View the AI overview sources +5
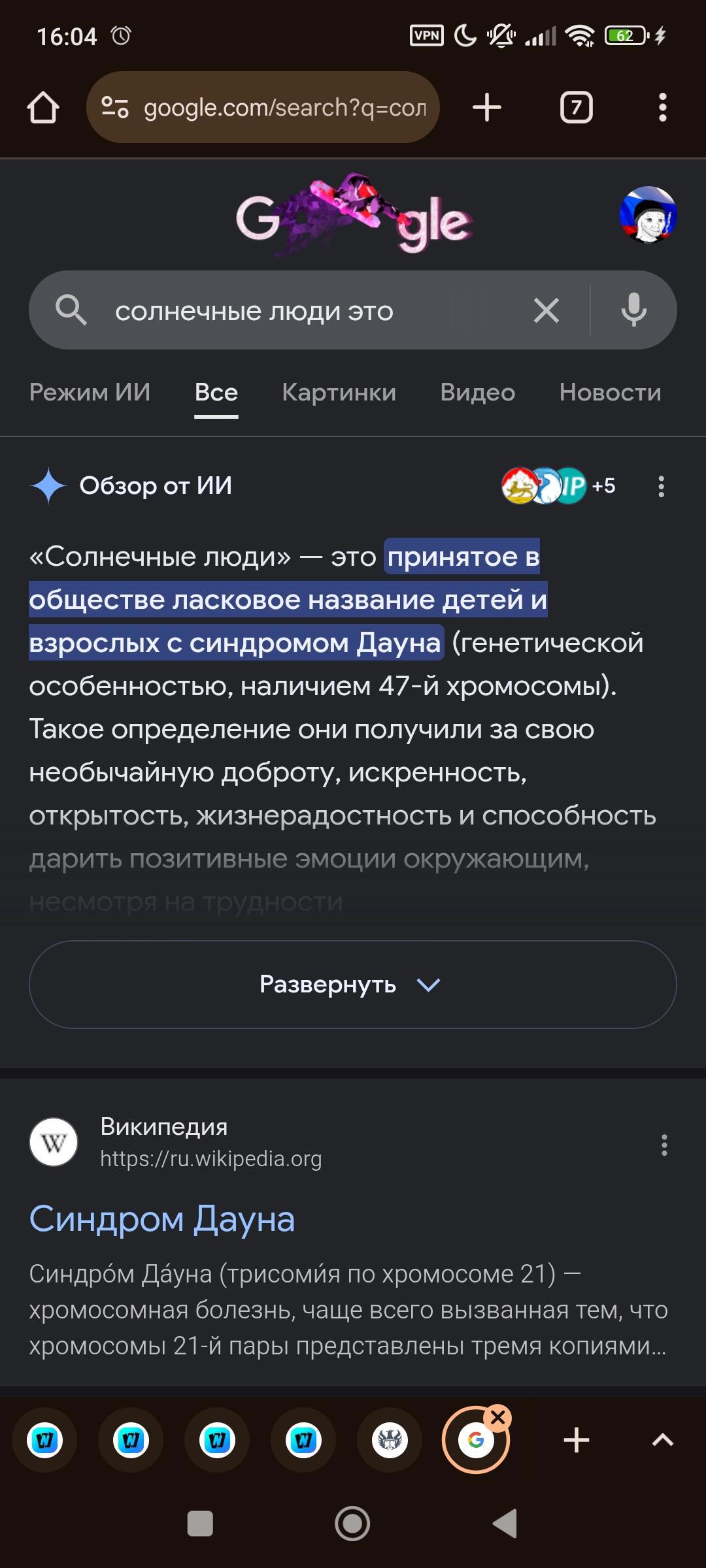 click(x=559, y=486)
